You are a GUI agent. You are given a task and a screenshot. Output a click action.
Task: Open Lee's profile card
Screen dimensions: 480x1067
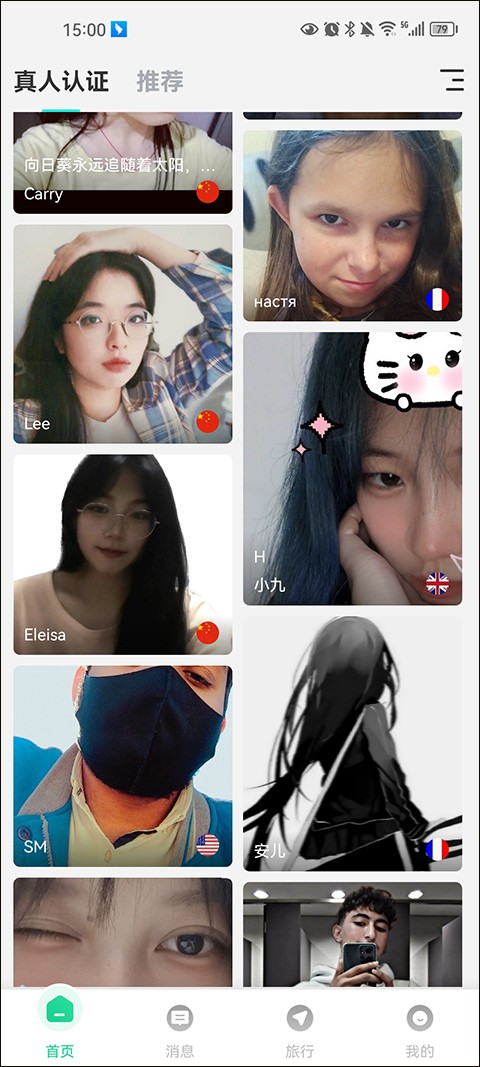click(x=123, y=334)
